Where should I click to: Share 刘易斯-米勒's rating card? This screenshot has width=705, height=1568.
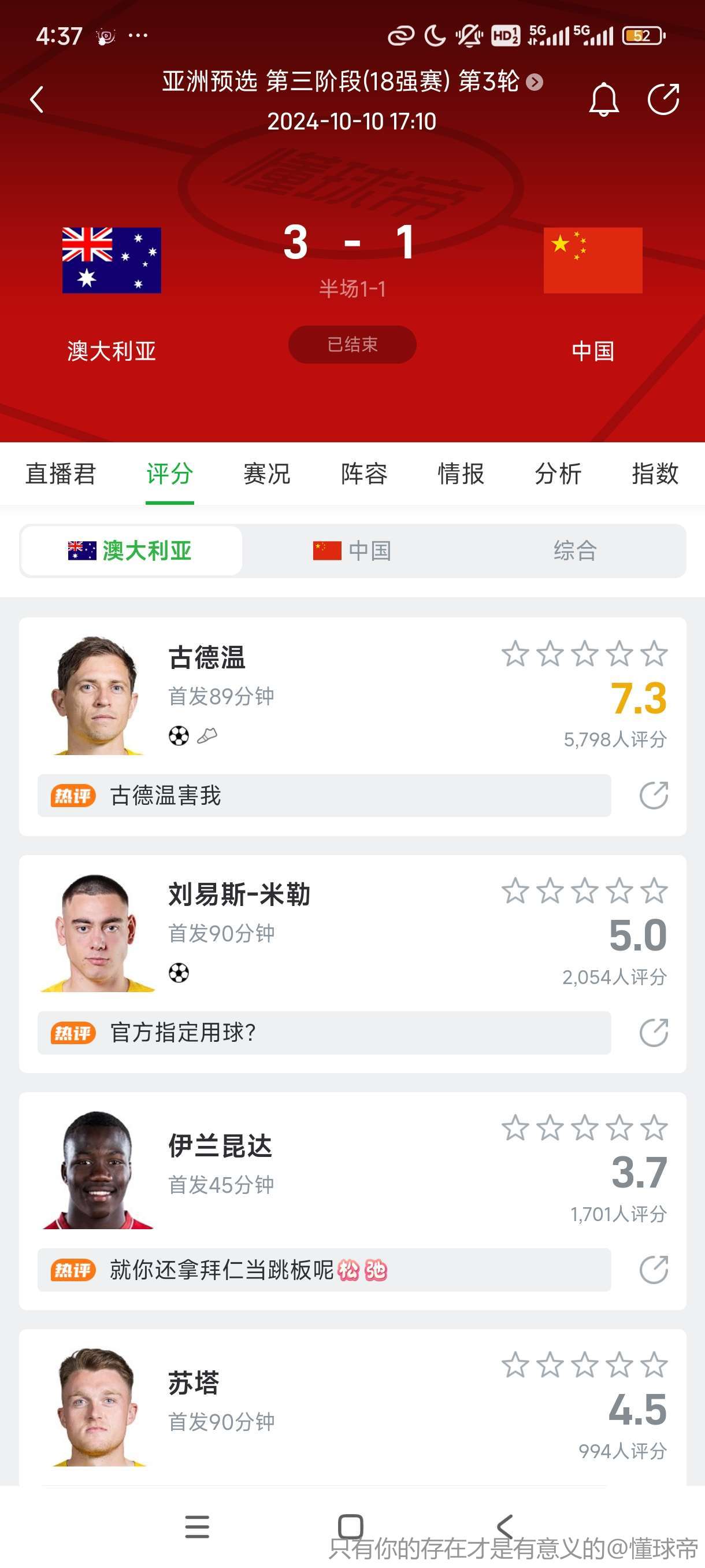click(654, 1033)
